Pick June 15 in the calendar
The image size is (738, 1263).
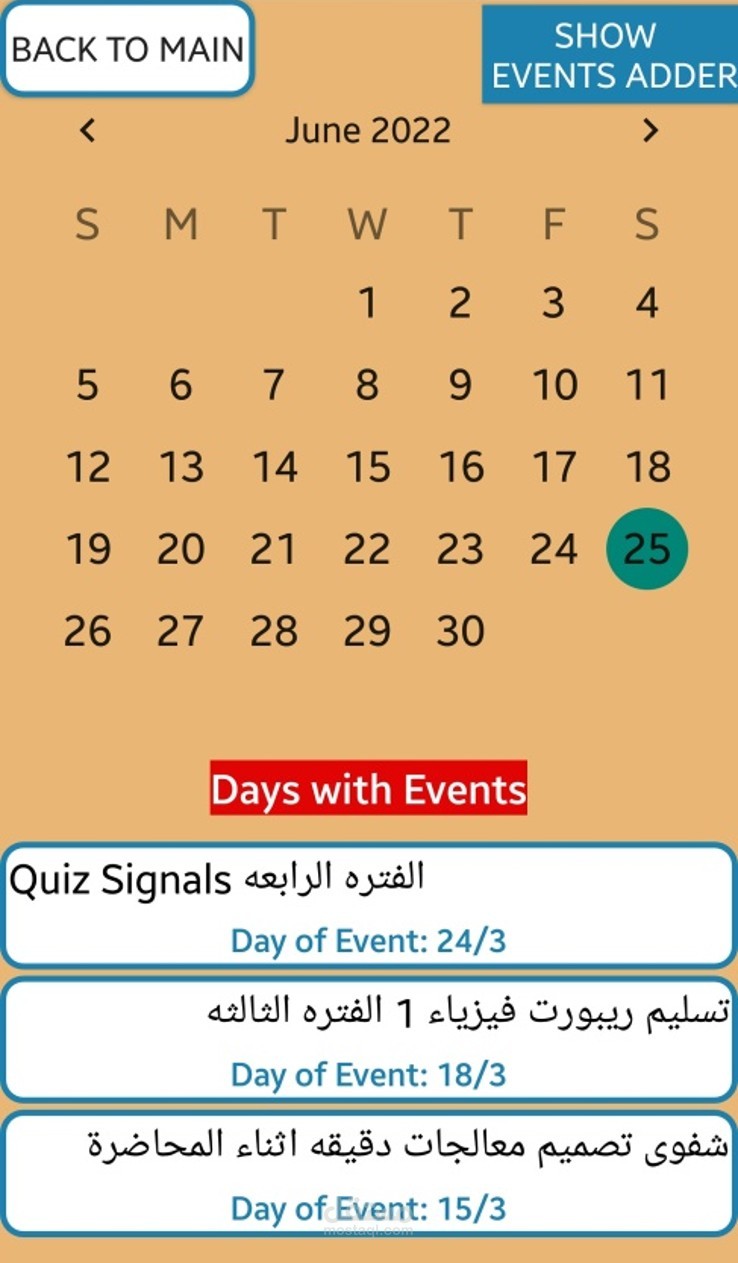point(367,467)
